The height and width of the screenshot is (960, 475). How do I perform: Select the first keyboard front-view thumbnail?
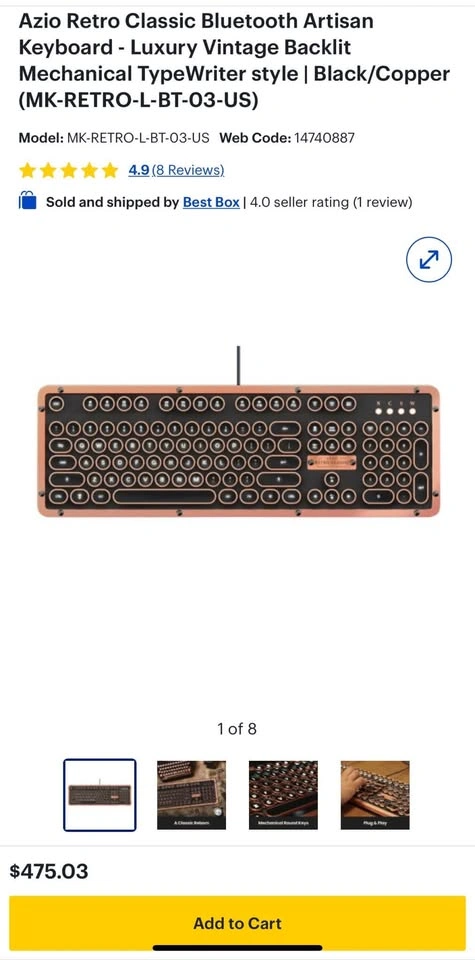tap(100, 795)
